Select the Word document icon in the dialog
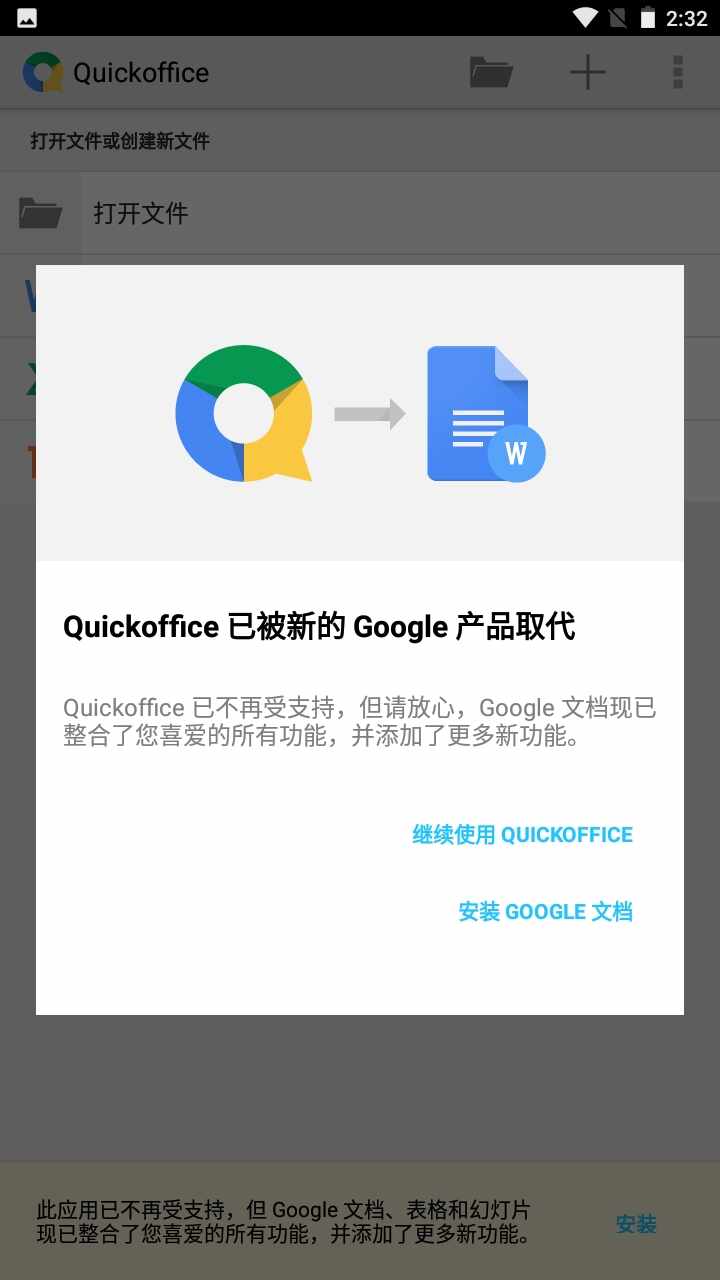This screenshot has height=1280, width=720. [x=478, y=412]
